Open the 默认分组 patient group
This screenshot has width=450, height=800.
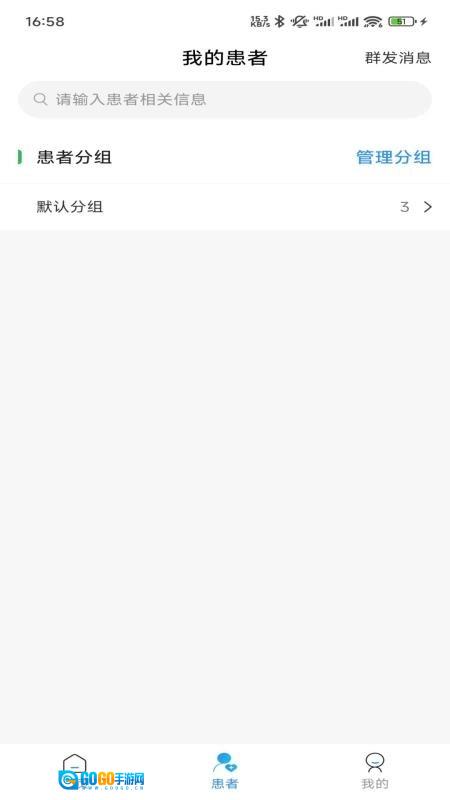coord(225,207)
